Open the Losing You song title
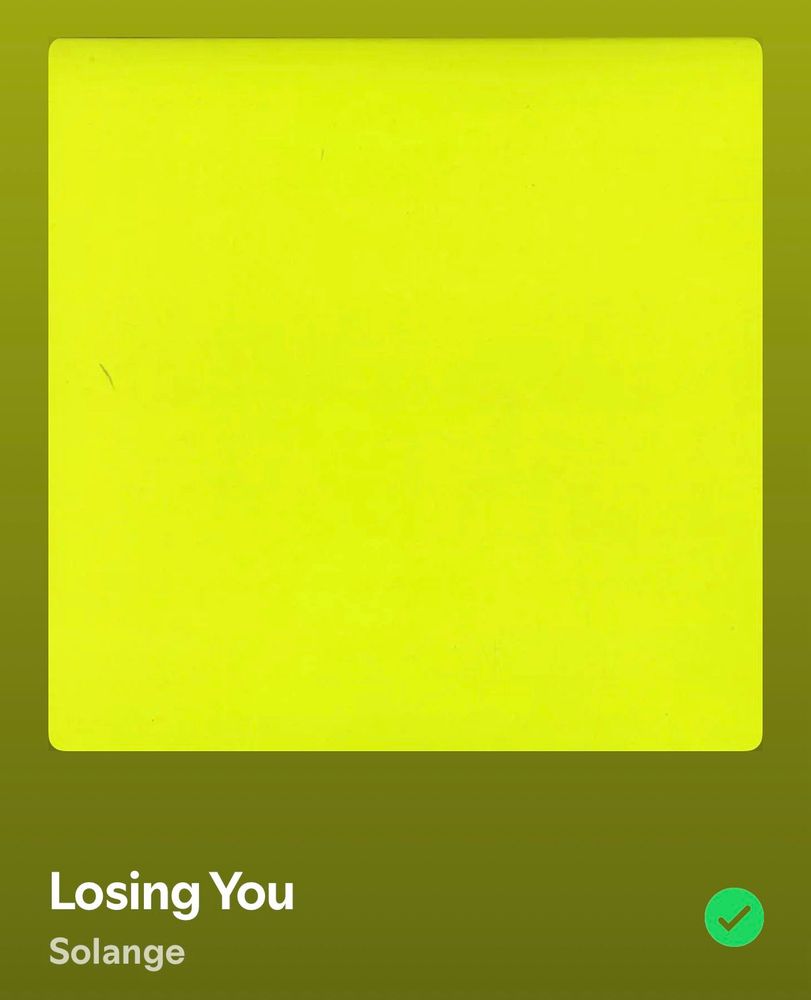The image size is (811, 1000). point(171,892)
